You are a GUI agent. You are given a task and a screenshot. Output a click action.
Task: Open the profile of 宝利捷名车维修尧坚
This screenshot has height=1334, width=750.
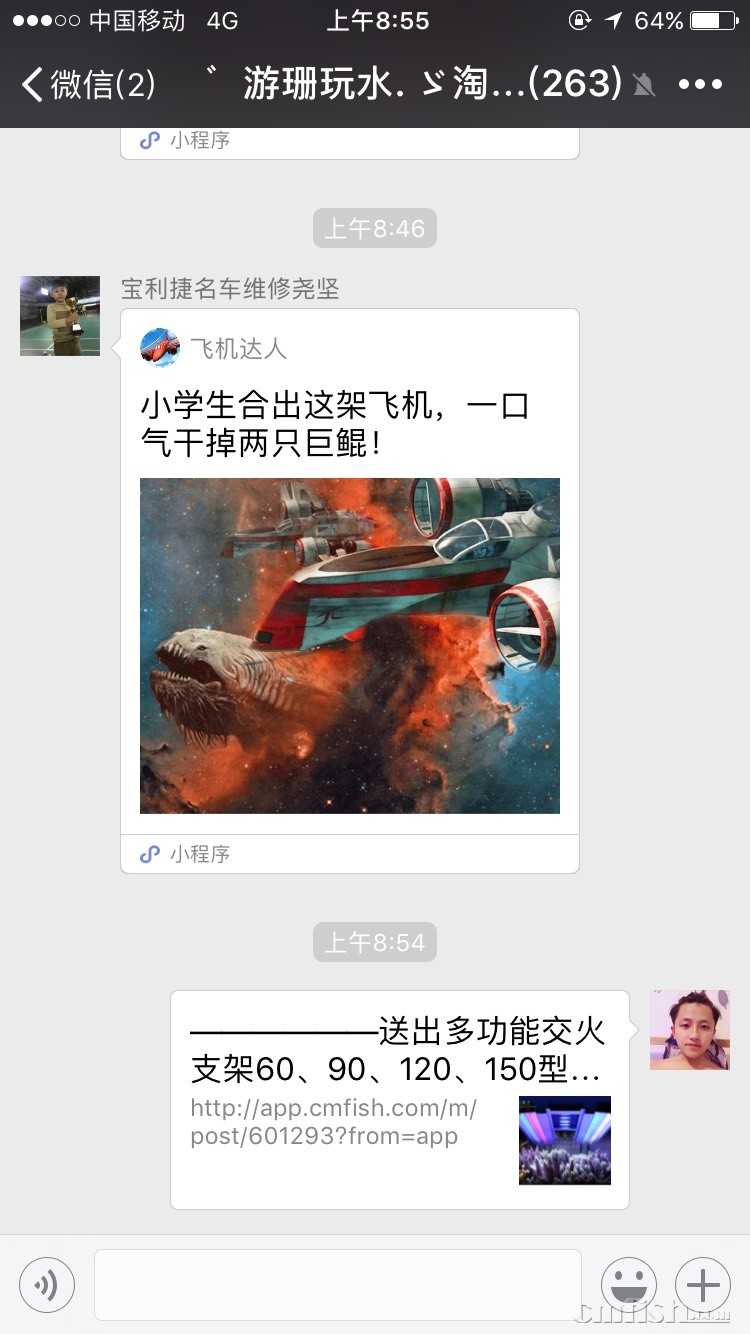(x=60, y=316)
